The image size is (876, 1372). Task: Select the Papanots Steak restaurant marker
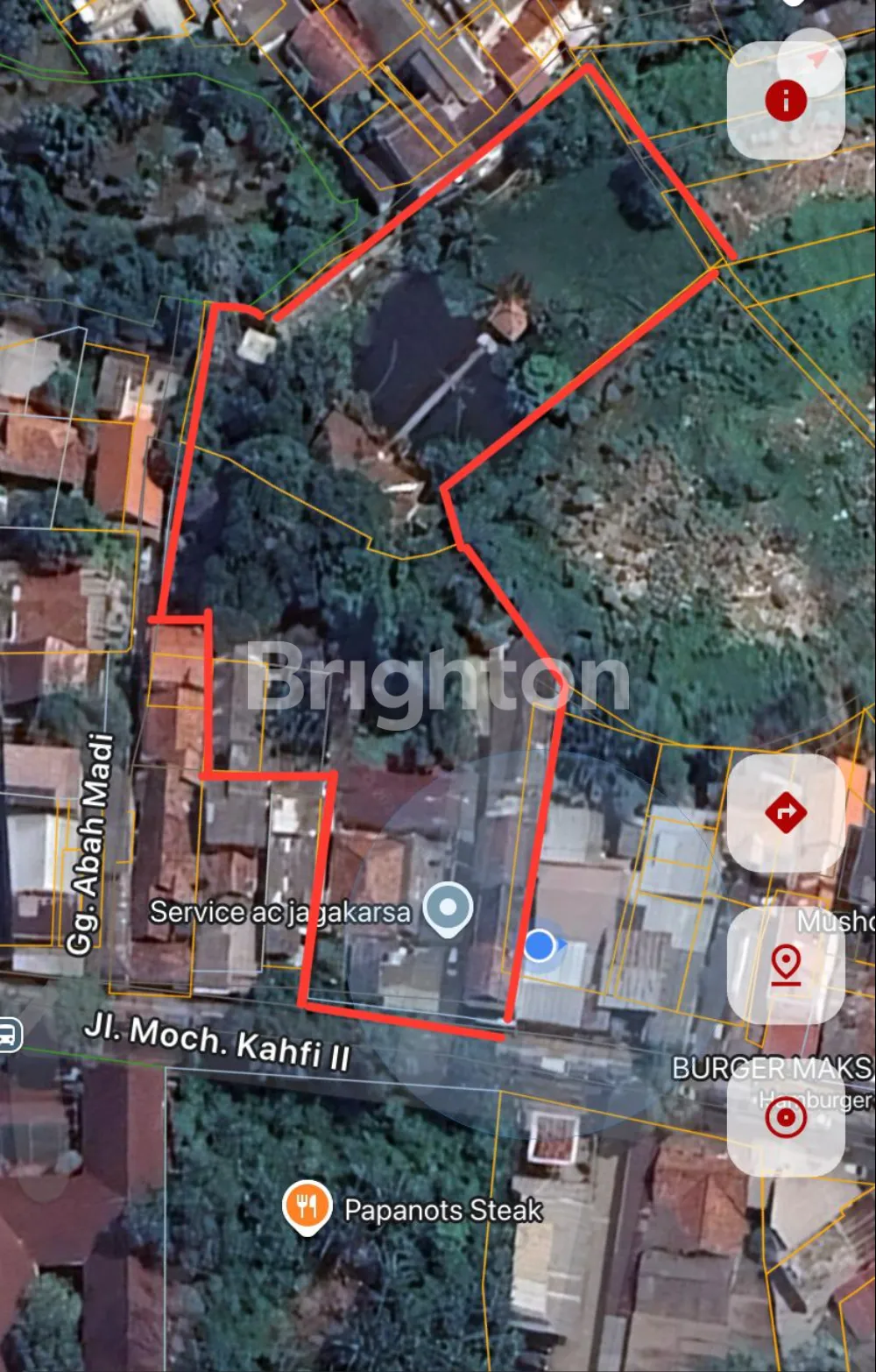[x=307, y=1208]
